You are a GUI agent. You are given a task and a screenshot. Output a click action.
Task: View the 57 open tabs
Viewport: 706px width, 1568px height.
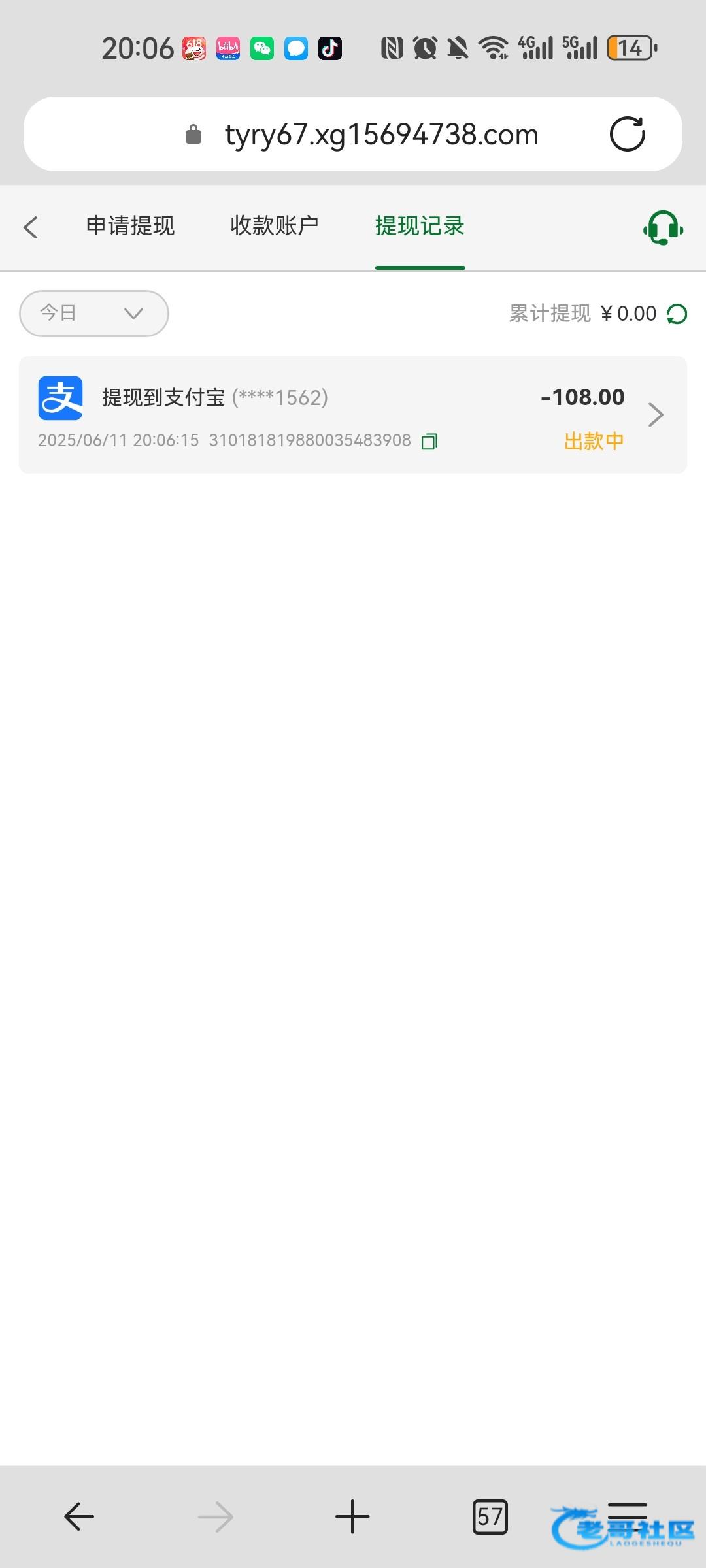(x=490, y=1516)
